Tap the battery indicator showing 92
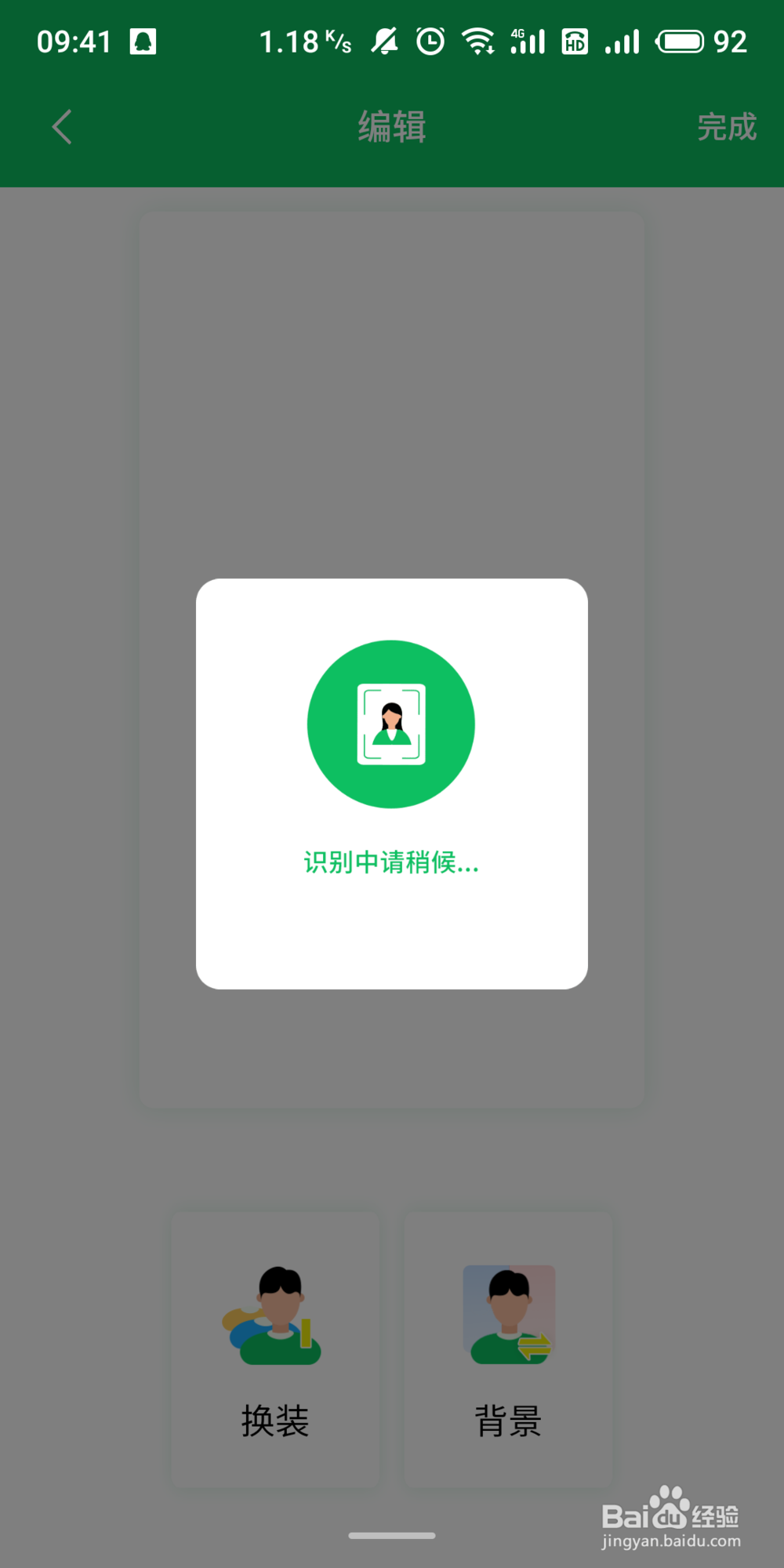Viewport: 784px width, 1568px height. tap(681, 41)
